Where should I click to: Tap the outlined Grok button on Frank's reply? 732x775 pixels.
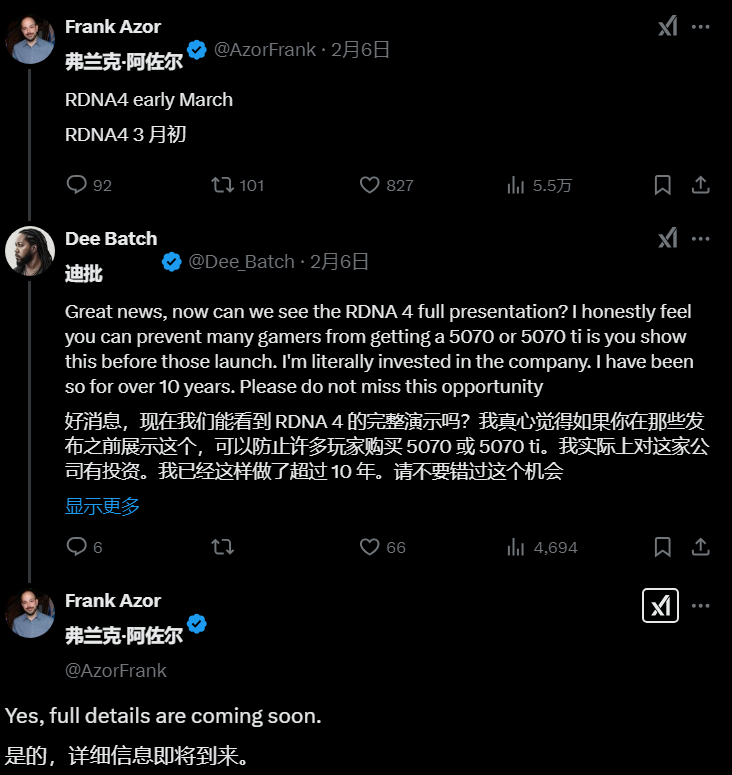(660, 605)
